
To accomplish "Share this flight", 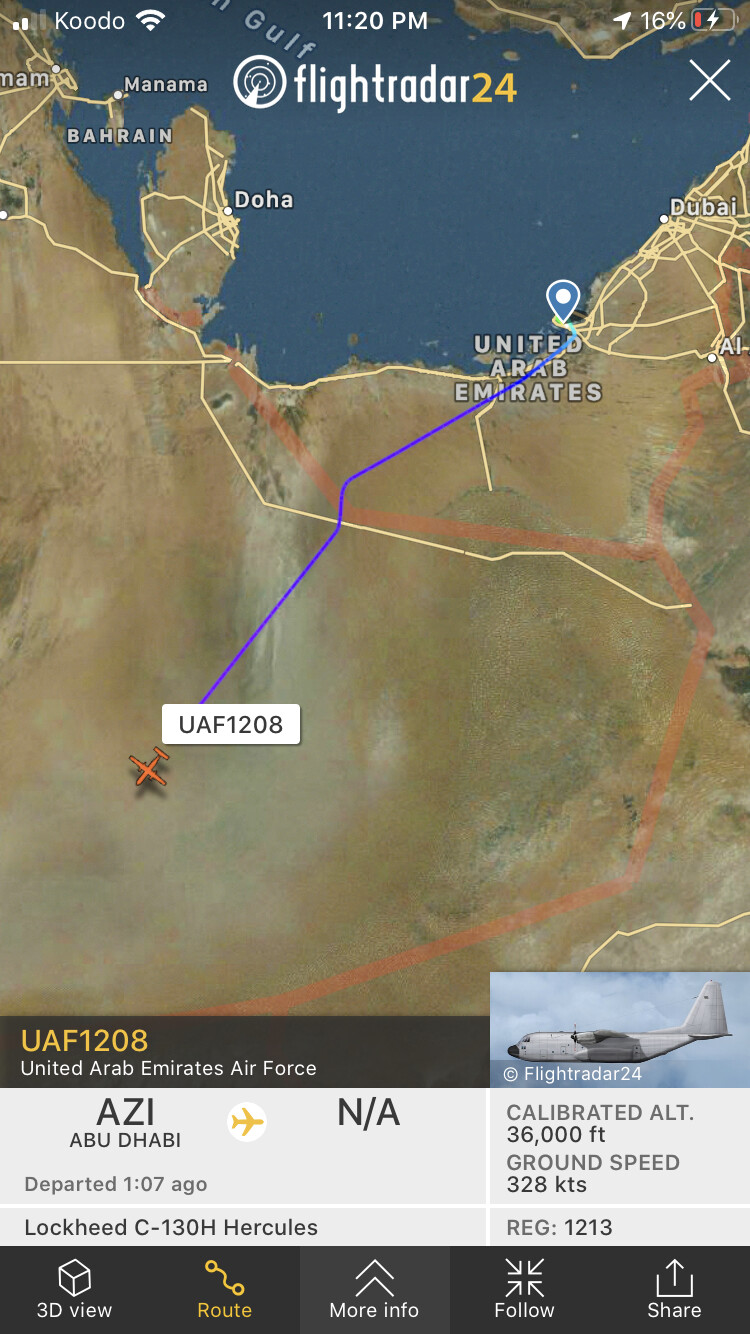I will pos(674,1290).
